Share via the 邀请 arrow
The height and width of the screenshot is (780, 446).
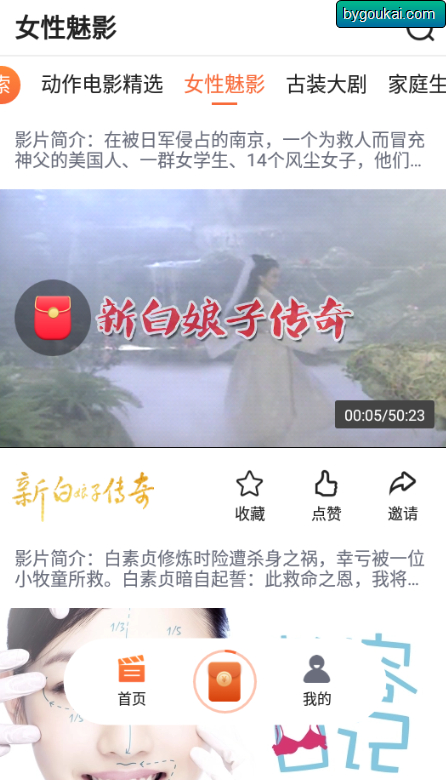(x=403, y=495)
